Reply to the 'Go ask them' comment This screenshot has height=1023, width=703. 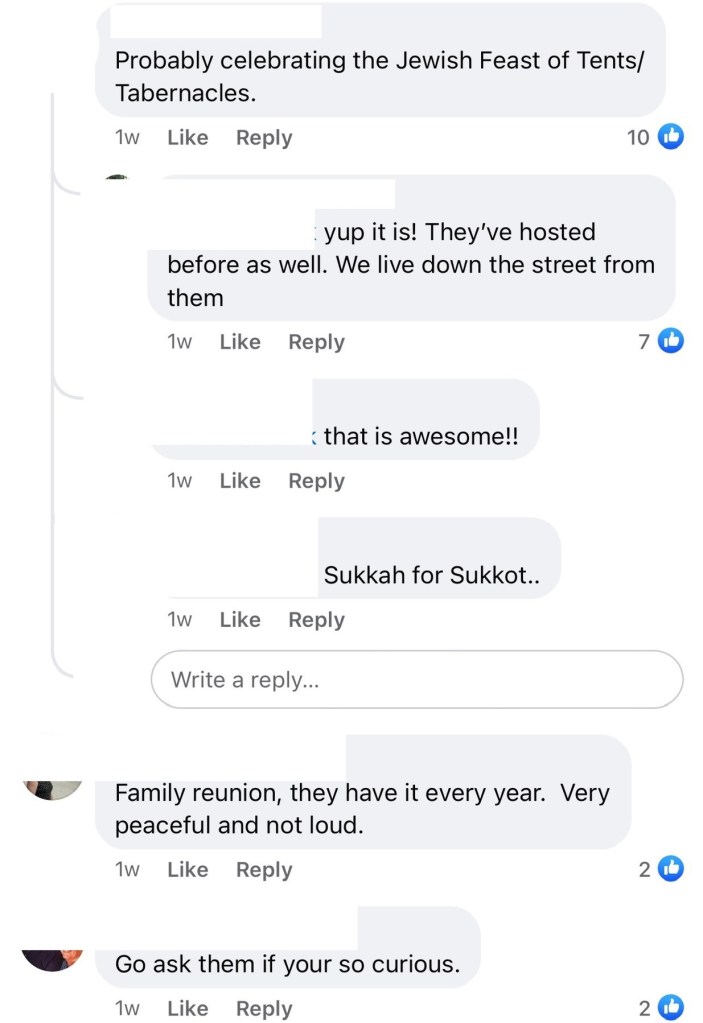click(x=264, y=1009)
